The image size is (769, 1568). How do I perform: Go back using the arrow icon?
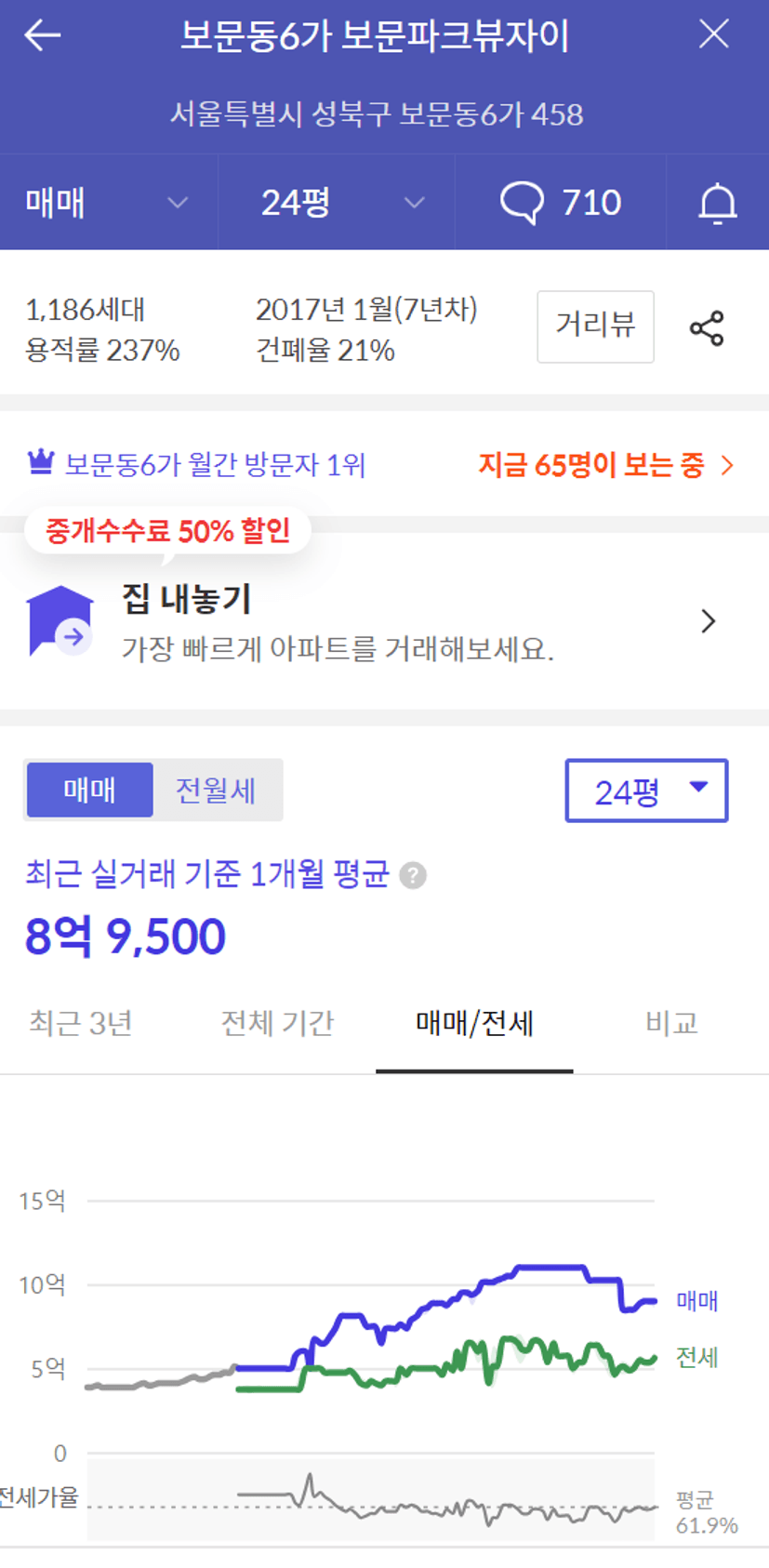tap(42, 35)
